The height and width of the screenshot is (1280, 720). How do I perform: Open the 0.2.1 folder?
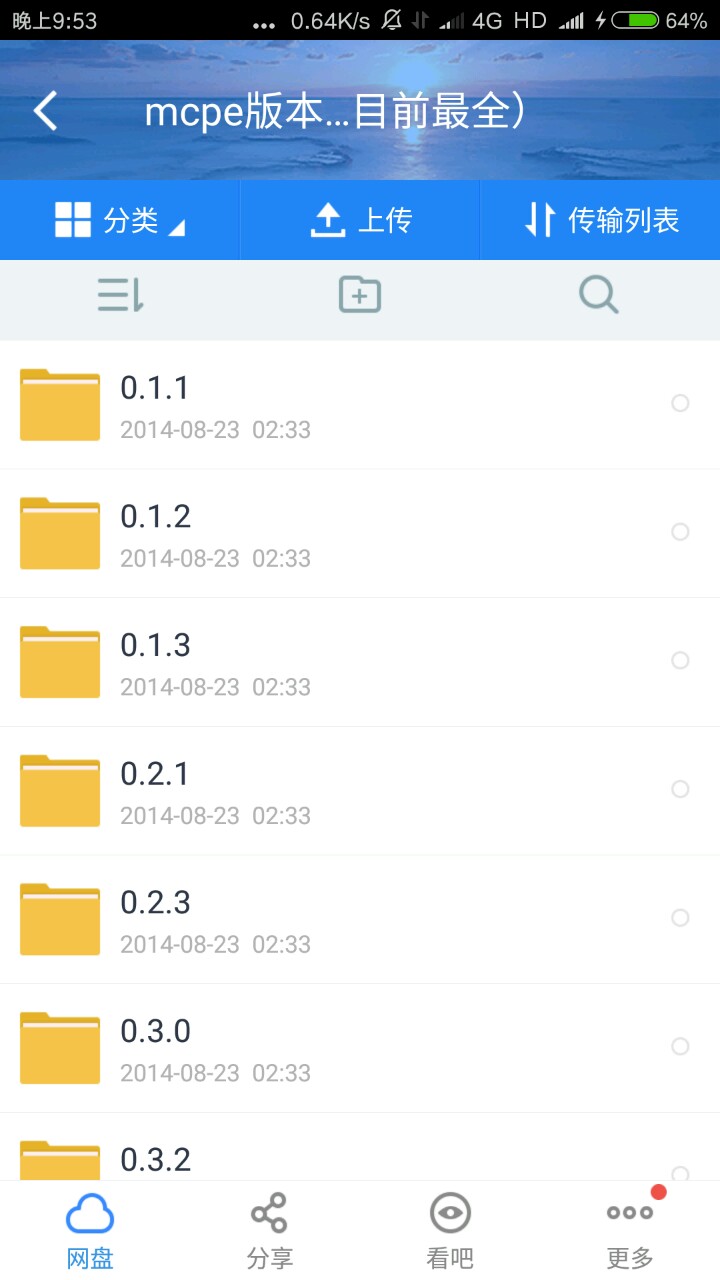pos(300,791)
